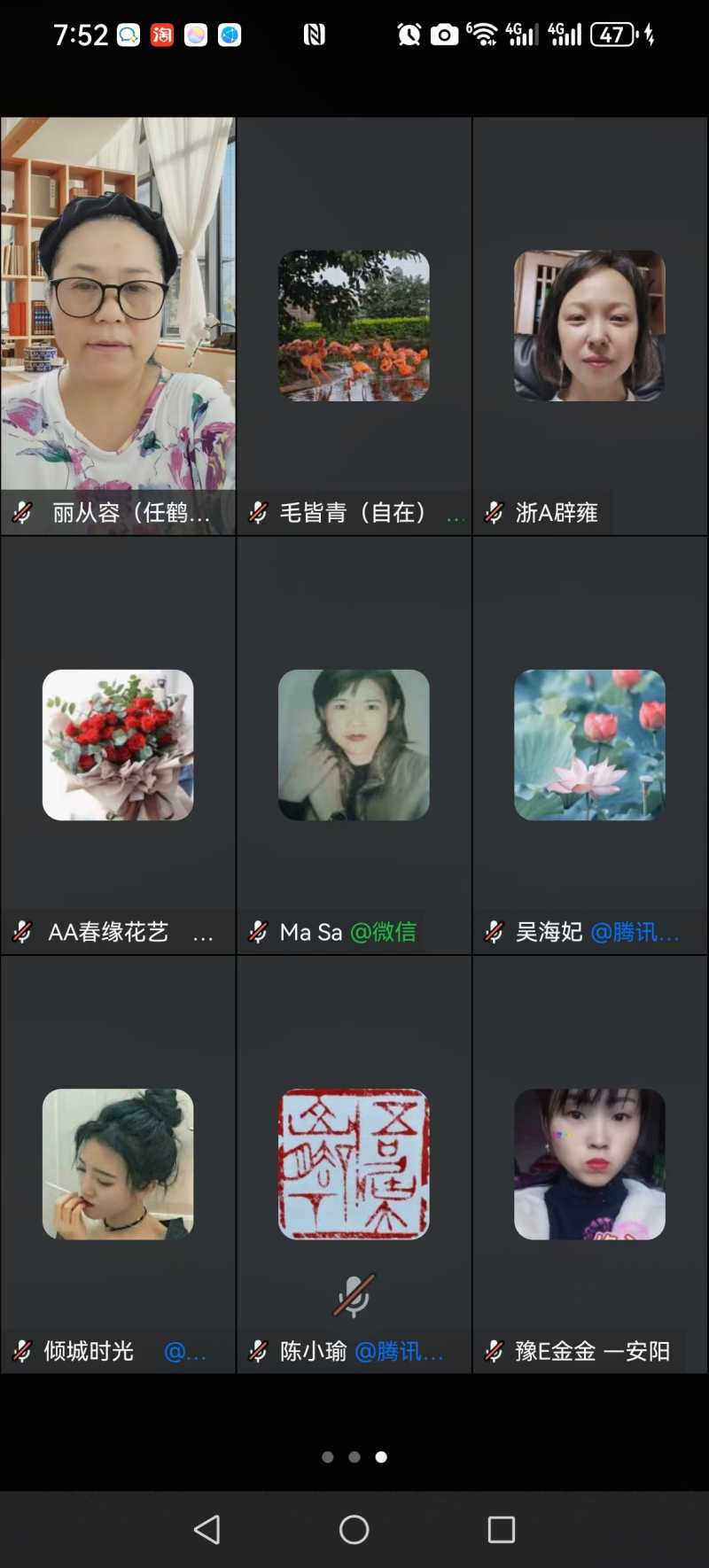Select 吴海妃 participant tile

coord(589,745)
